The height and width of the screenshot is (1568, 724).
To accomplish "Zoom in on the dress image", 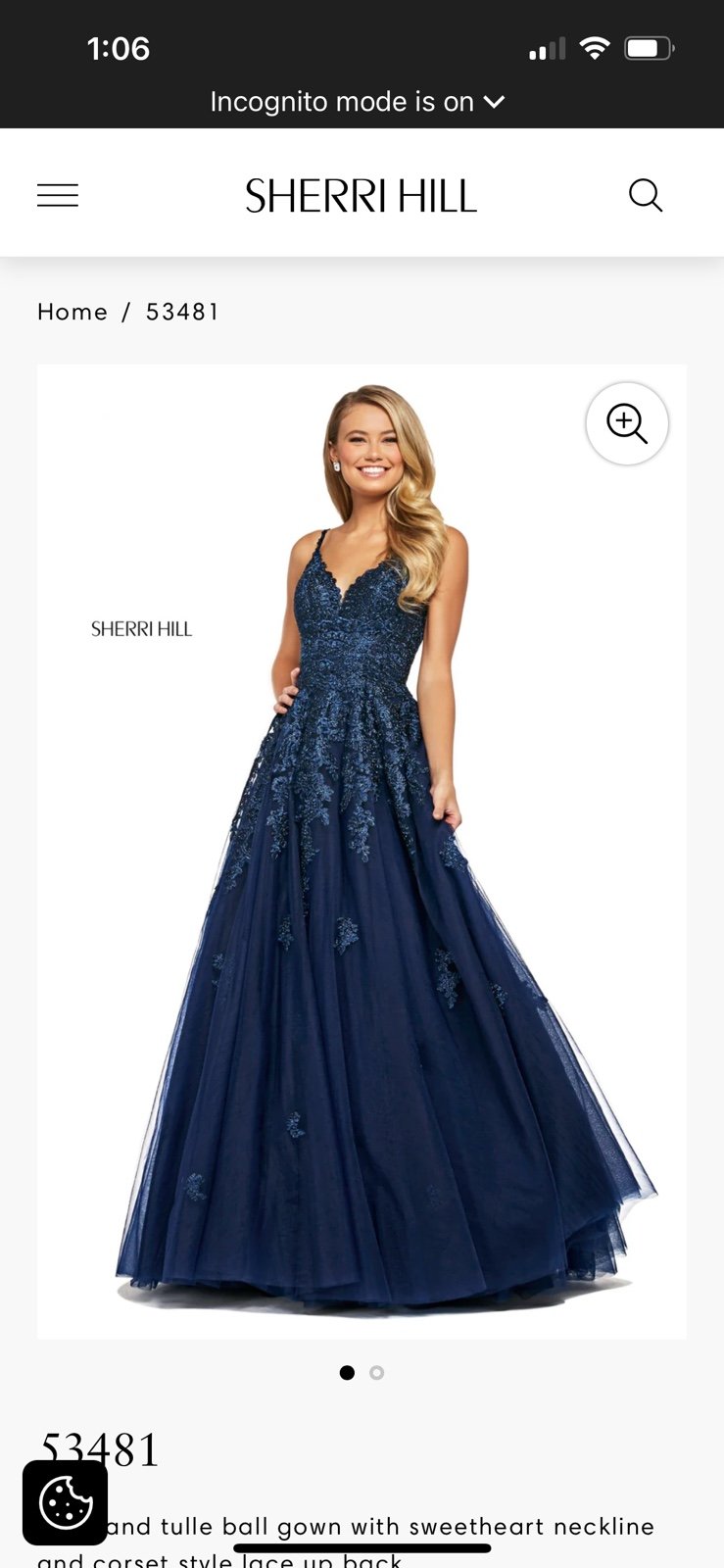I will click(x=627, y=423).
